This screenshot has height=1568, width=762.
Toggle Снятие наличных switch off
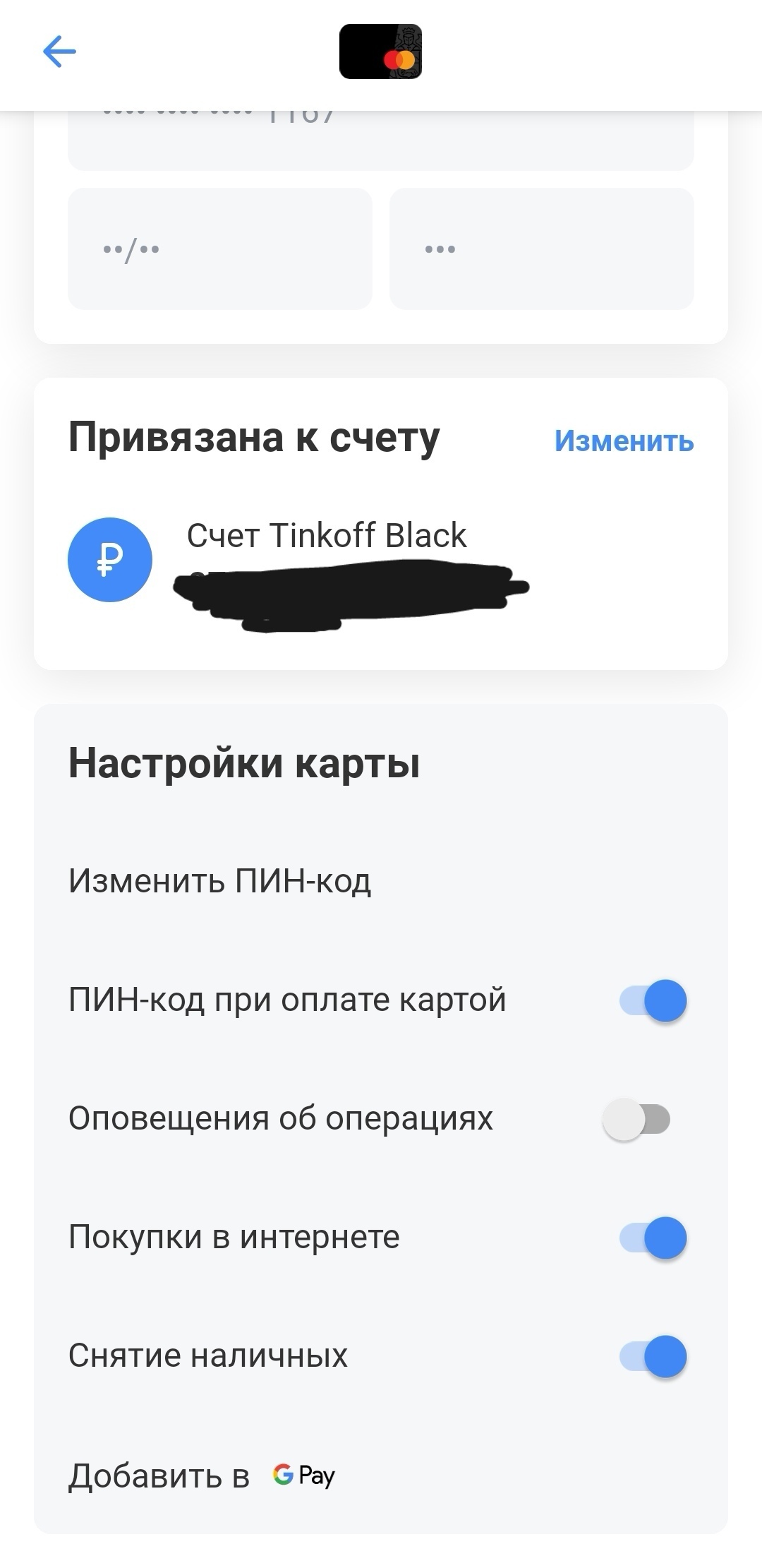(x=653, y=1356)
